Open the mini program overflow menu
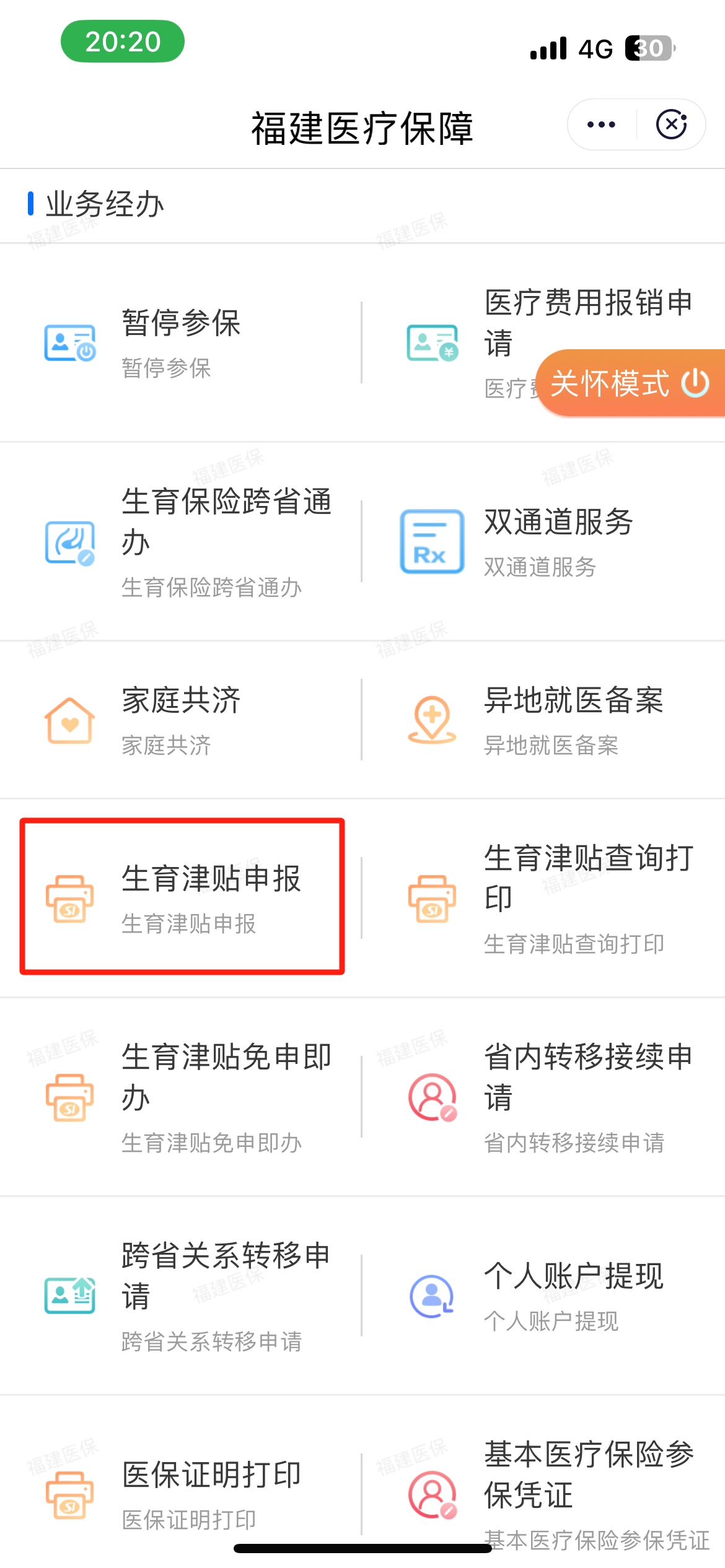The width and height of the screenshot is (725, 1568). (x=601, y=125)
